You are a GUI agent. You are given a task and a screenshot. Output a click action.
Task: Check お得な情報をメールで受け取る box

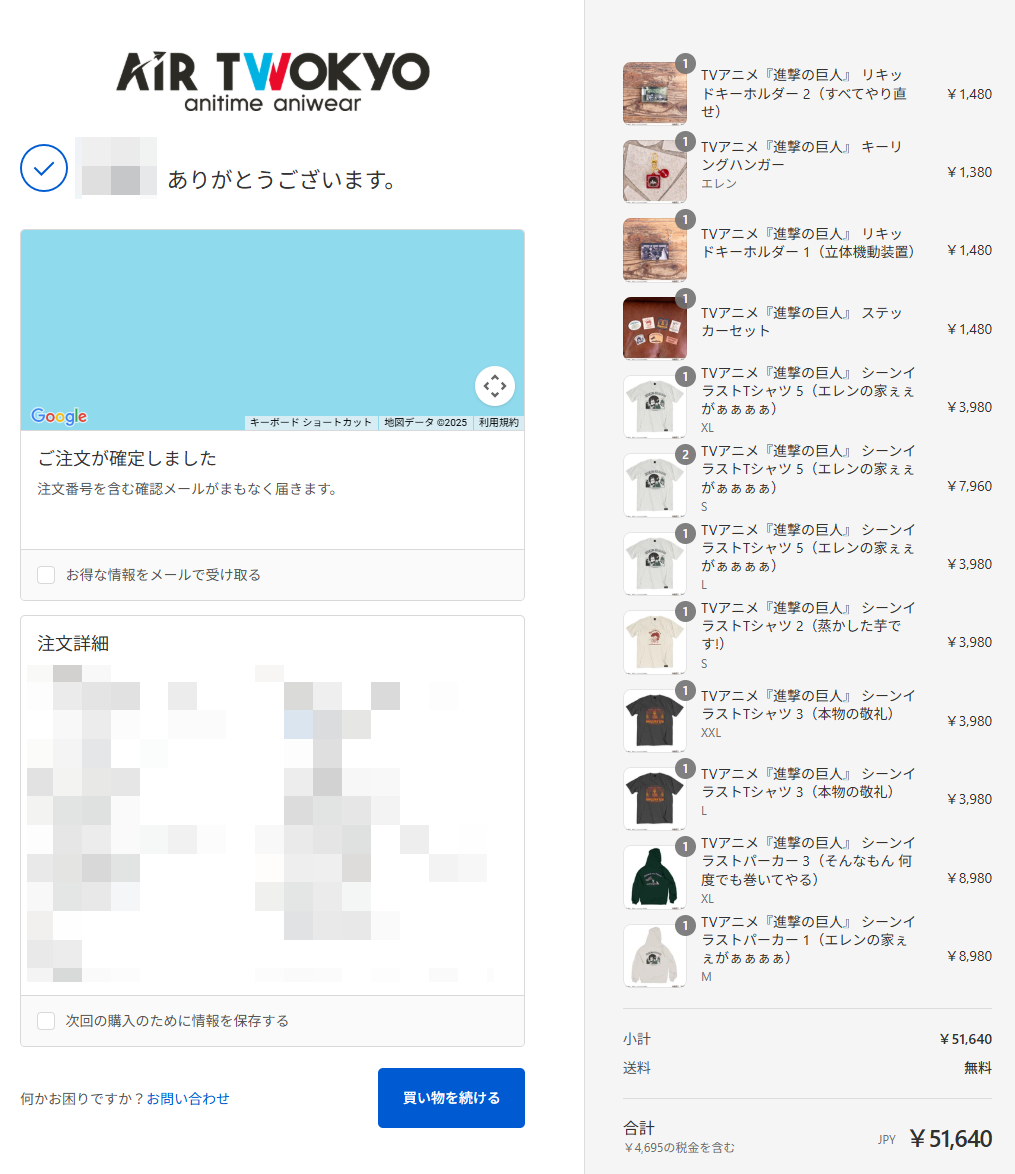click(x=46, y=575)
